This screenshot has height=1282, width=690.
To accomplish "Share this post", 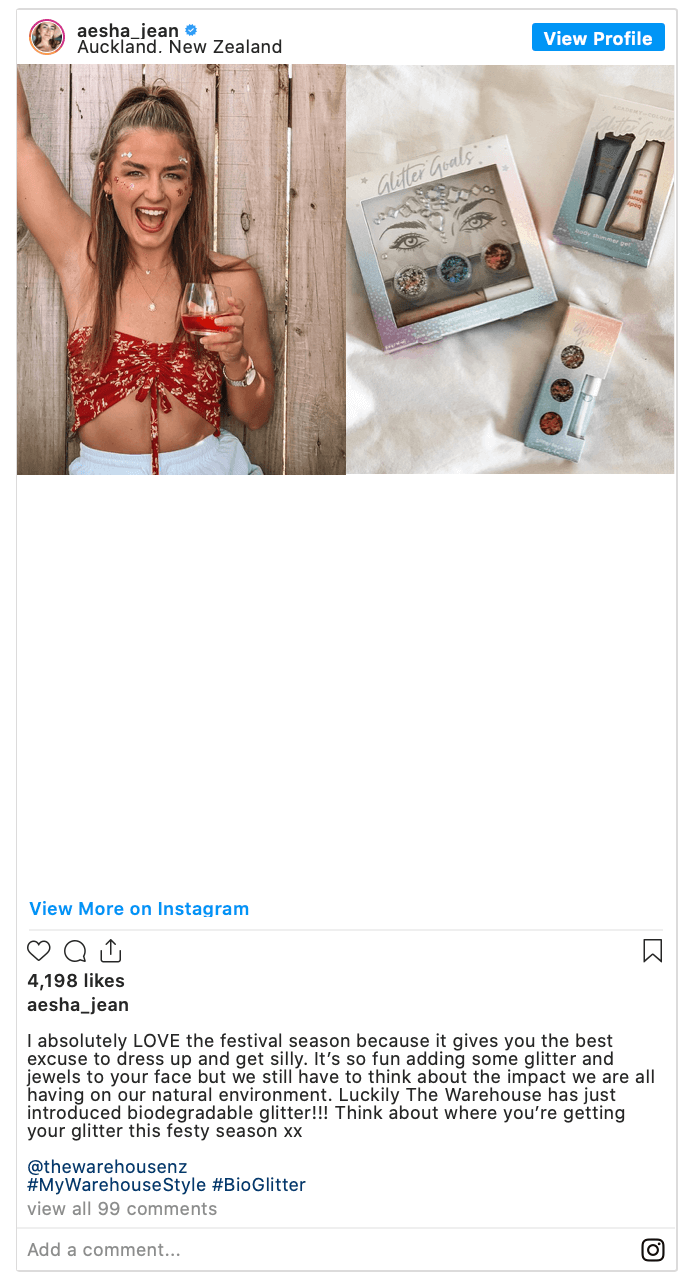I will pyautogui.click(x=111, y=950).
